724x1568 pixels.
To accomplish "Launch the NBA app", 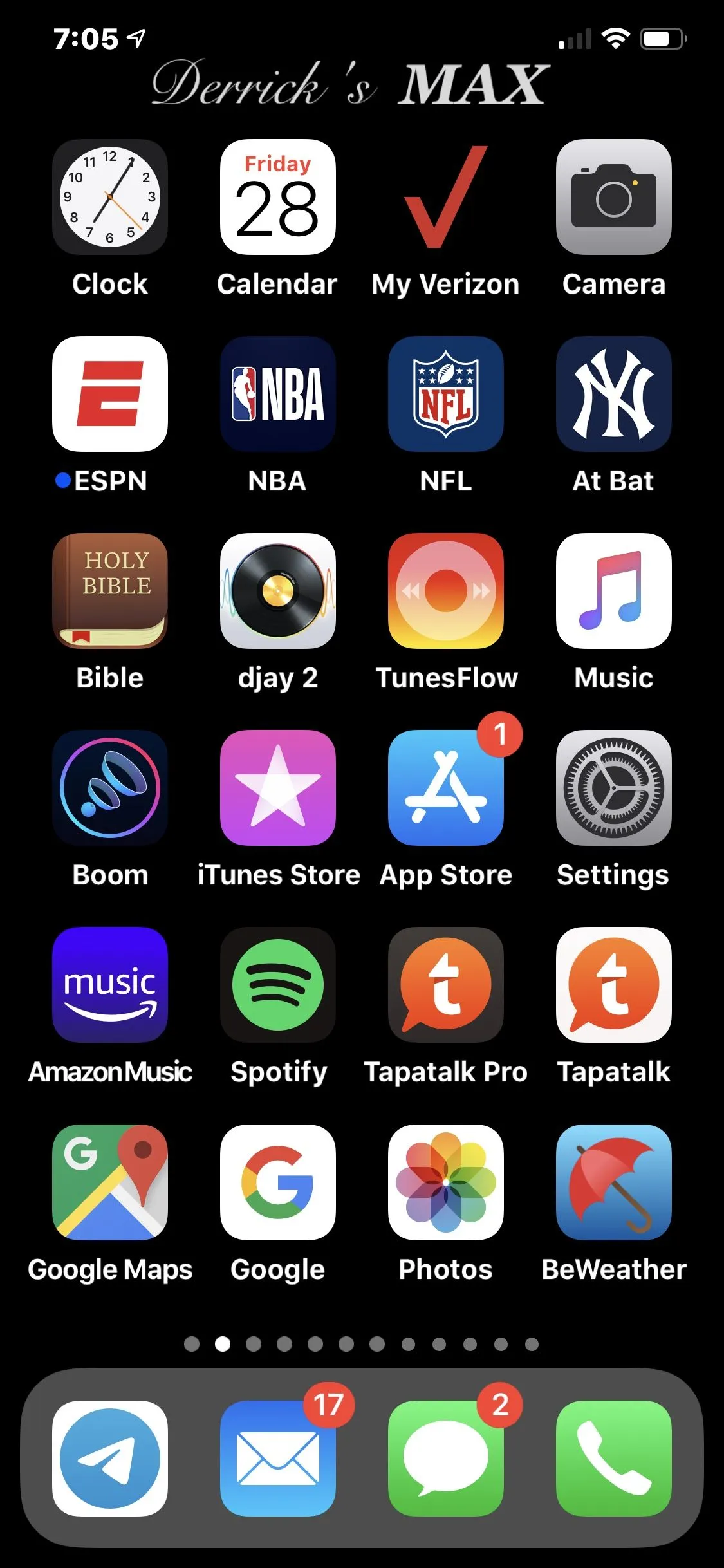I will coord(278,394).
